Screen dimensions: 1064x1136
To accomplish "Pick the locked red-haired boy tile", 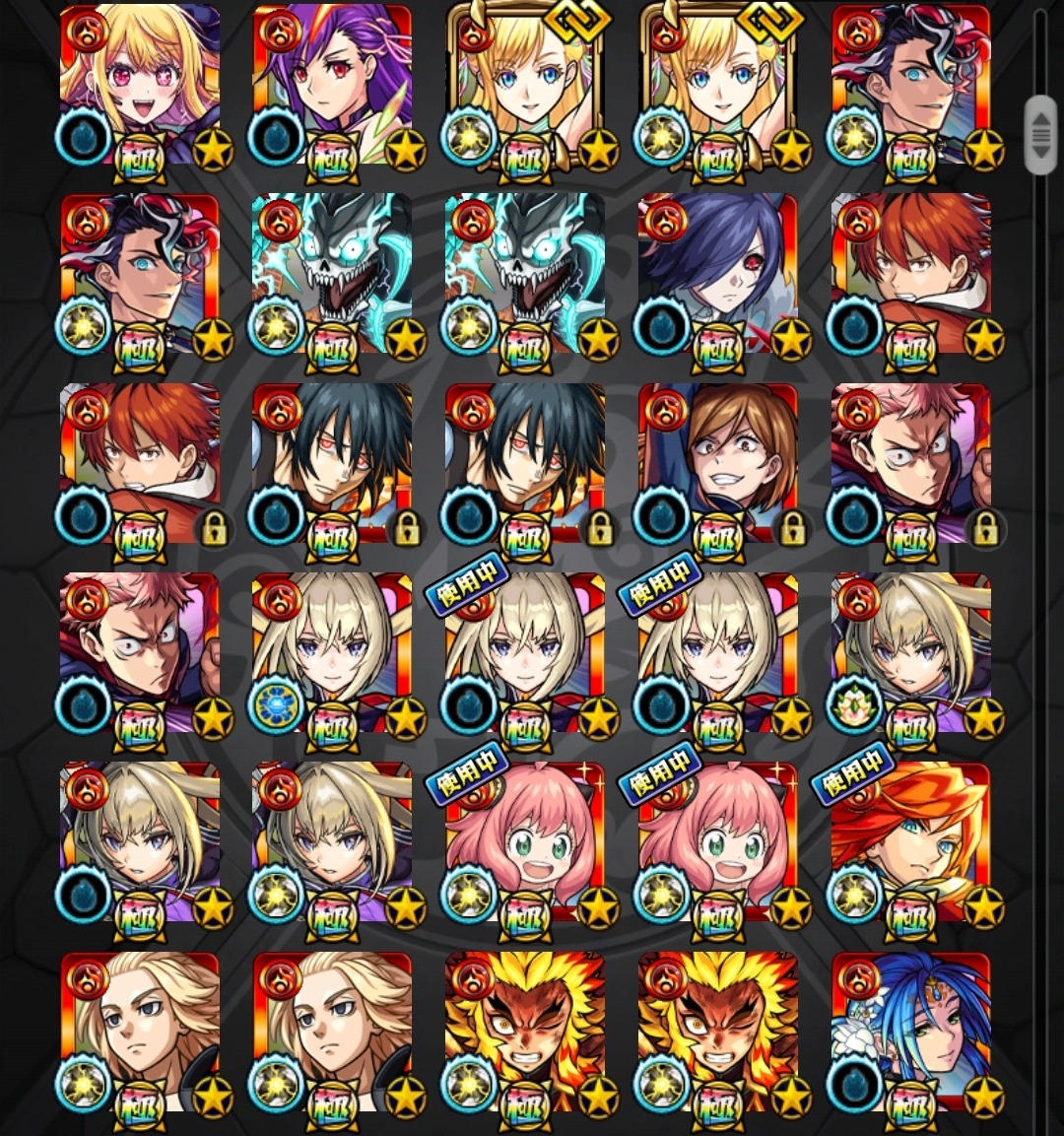I will (x=139, y=463).
